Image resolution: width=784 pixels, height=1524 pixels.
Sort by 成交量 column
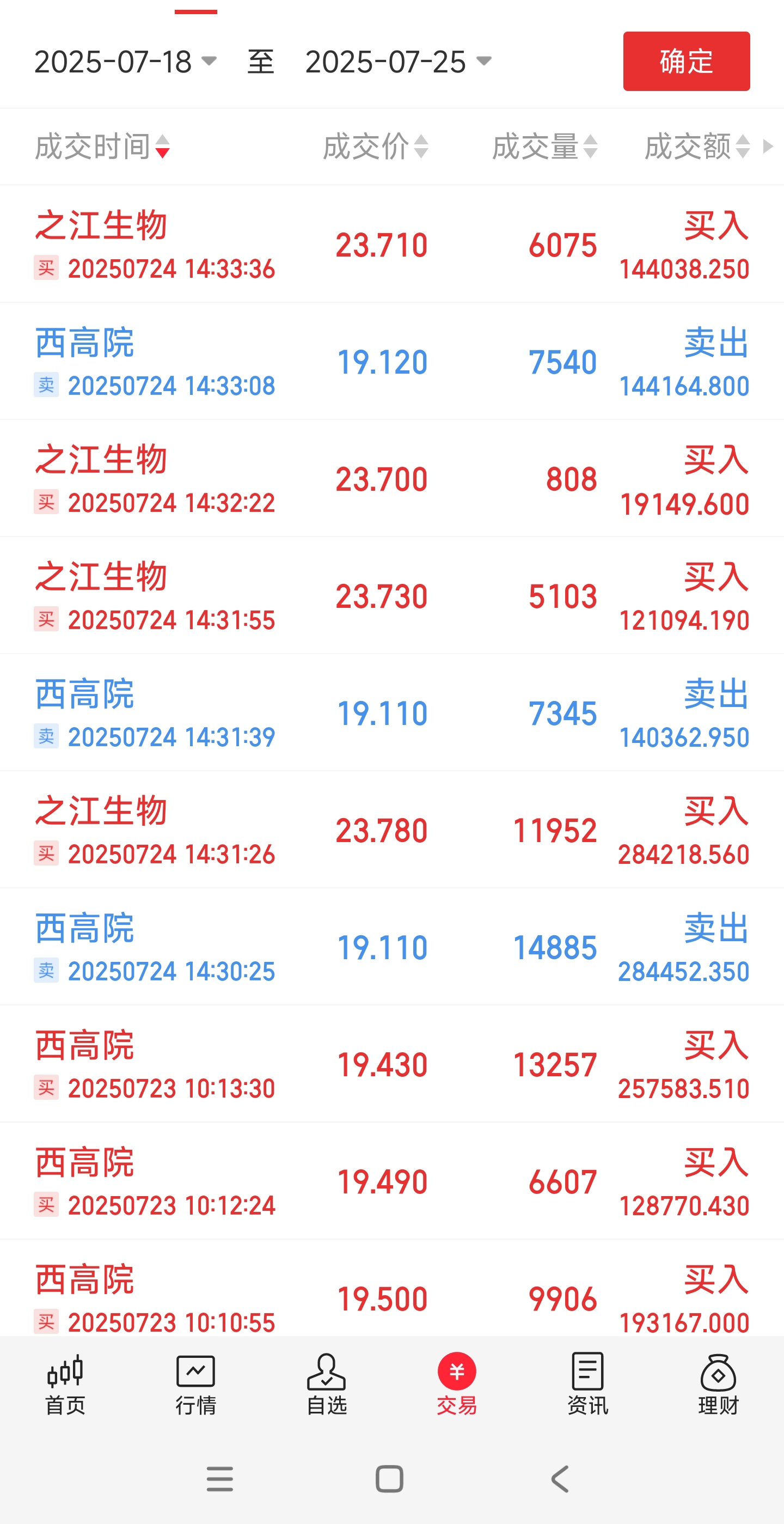click(x=544, y=146)
